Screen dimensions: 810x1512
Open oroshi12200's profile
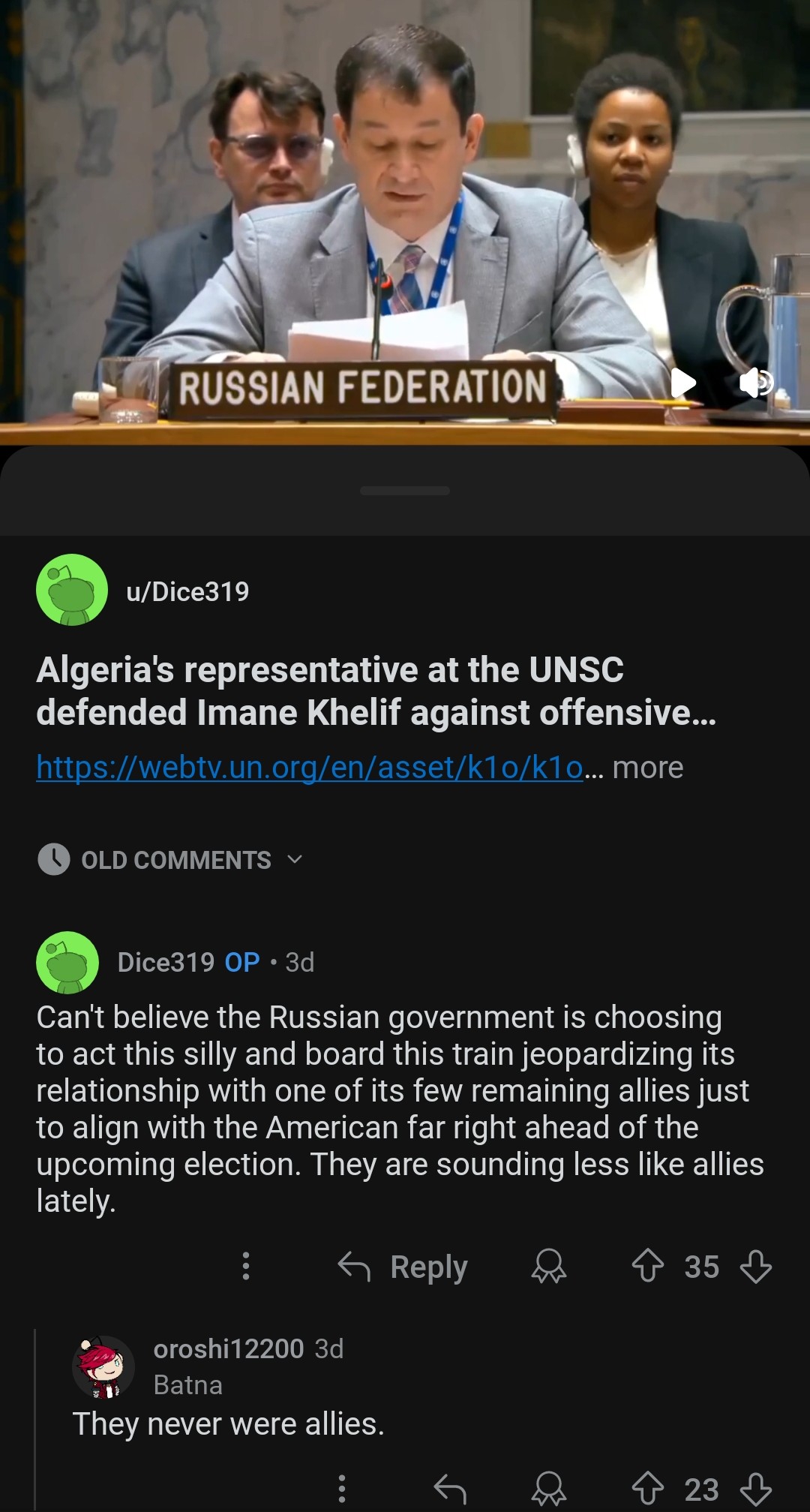click(228, 1348)
